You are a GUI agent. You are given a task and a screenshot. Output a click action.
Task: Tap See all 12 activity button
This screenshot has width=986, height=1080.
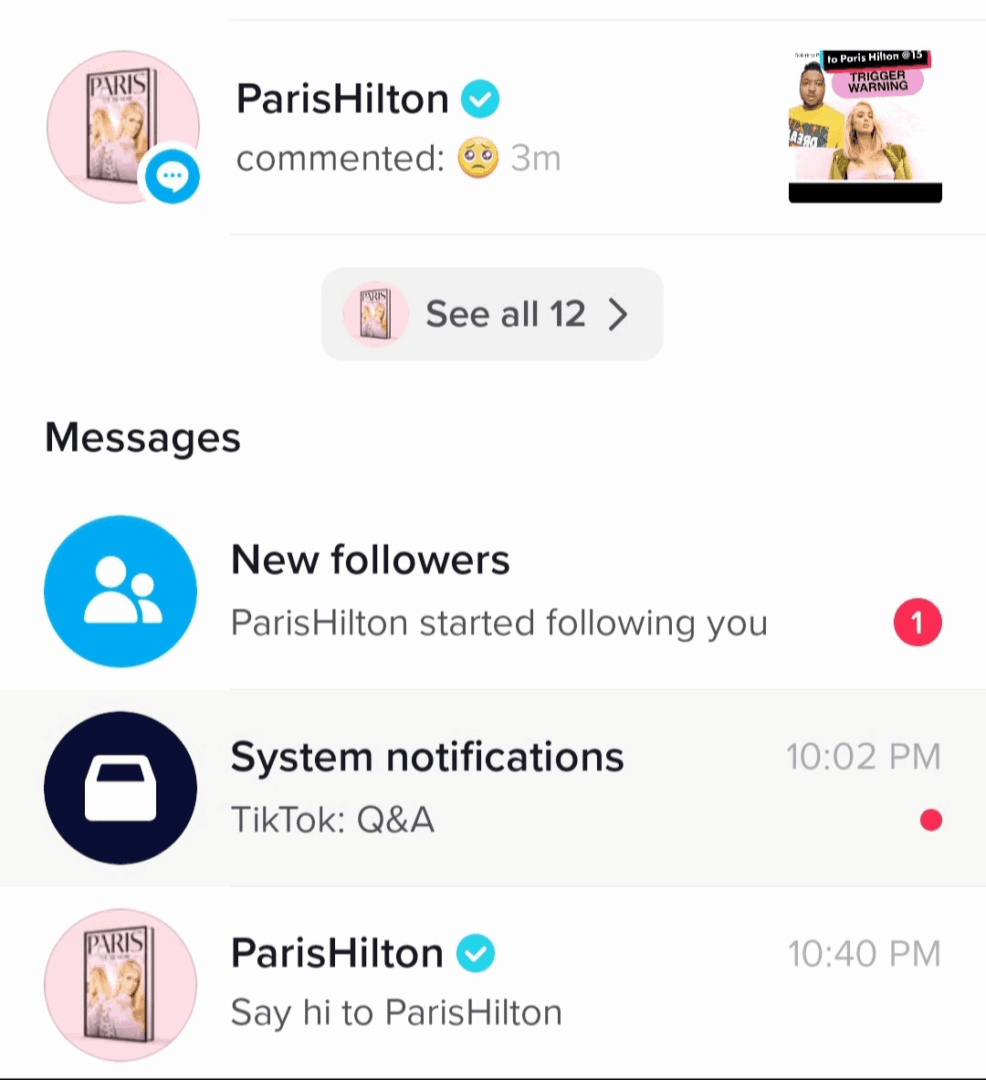point(492,314)
